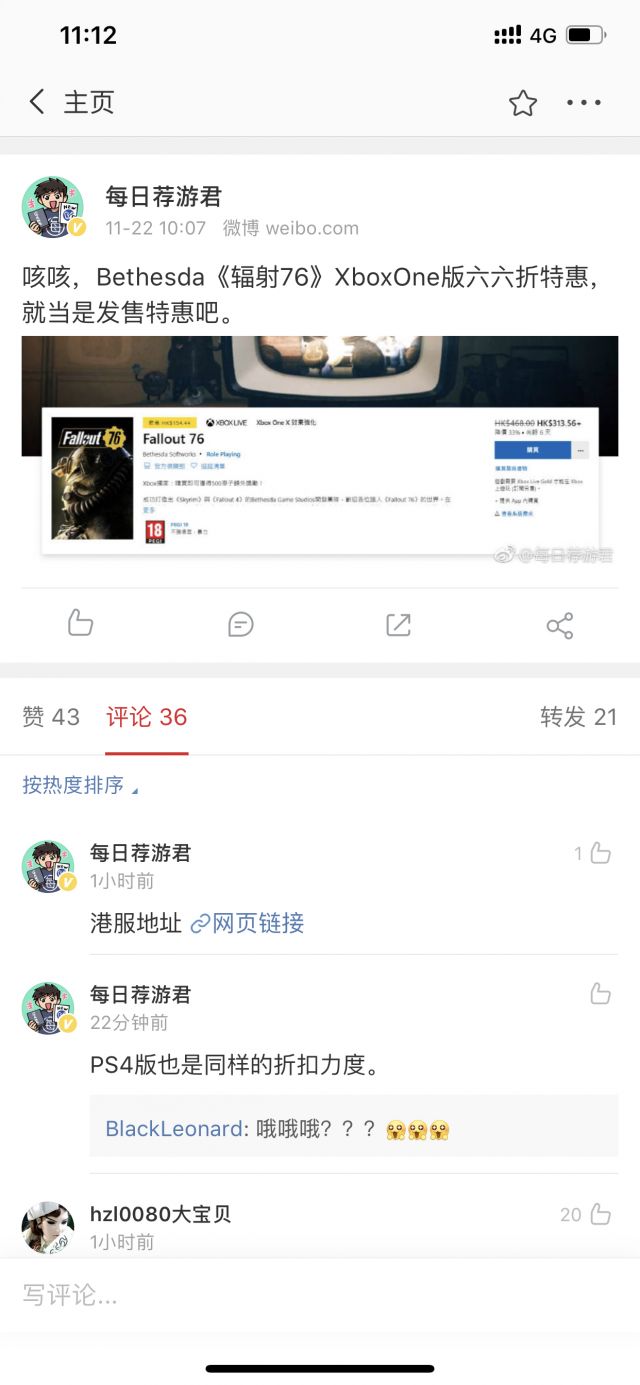Open the three-dot overflow menu

pyautogui.click(x=583, y=103)
